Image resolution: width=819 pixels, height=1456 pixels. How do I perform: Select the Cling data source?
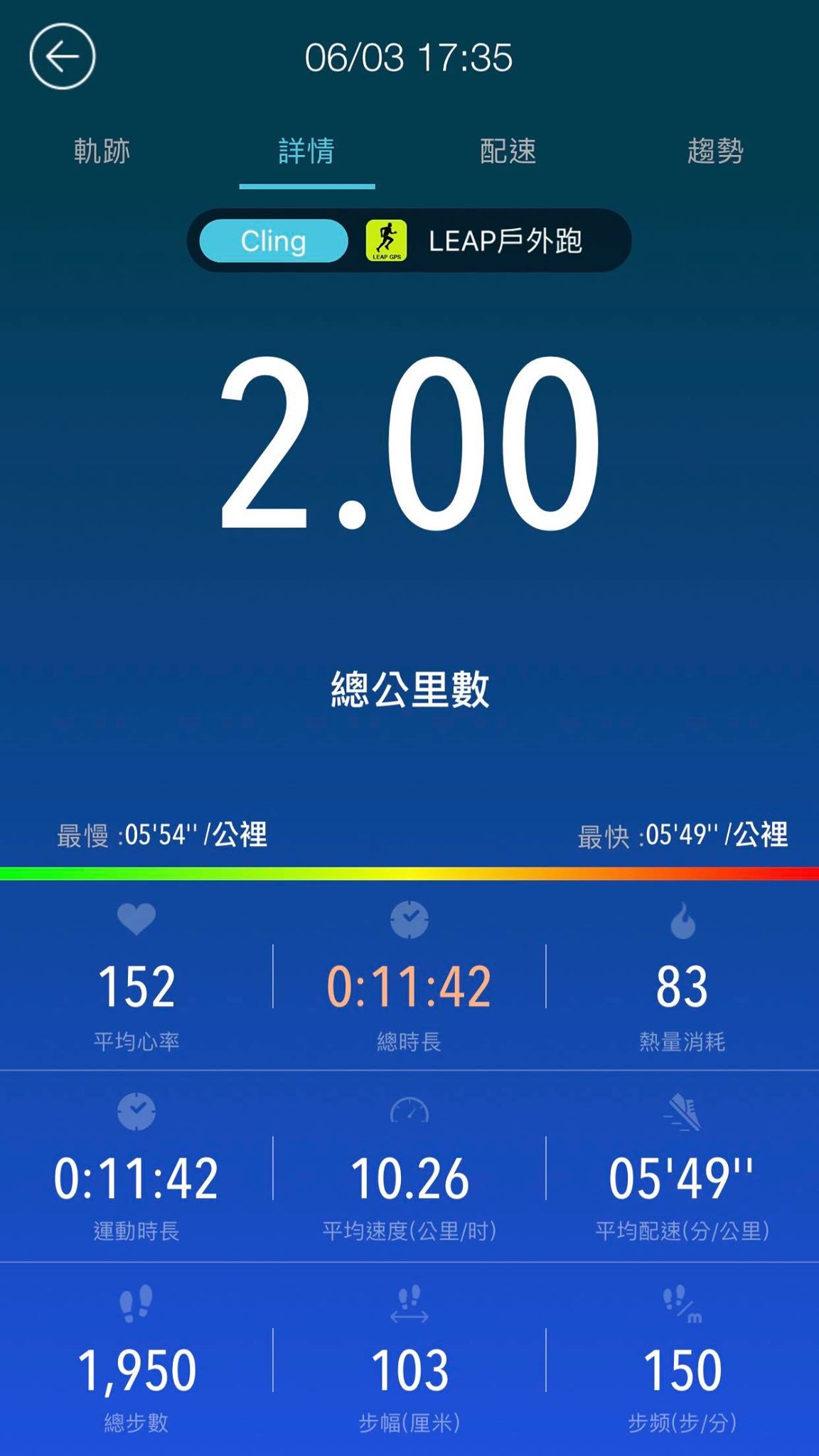click(x=274, y=241)
